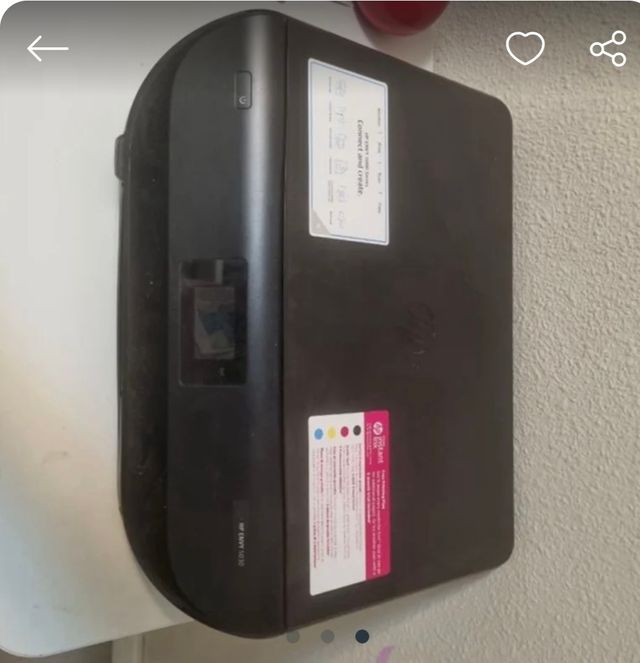Screen dimensions: 640x663
Task: Share this printer listing
Action: (607, 48)
